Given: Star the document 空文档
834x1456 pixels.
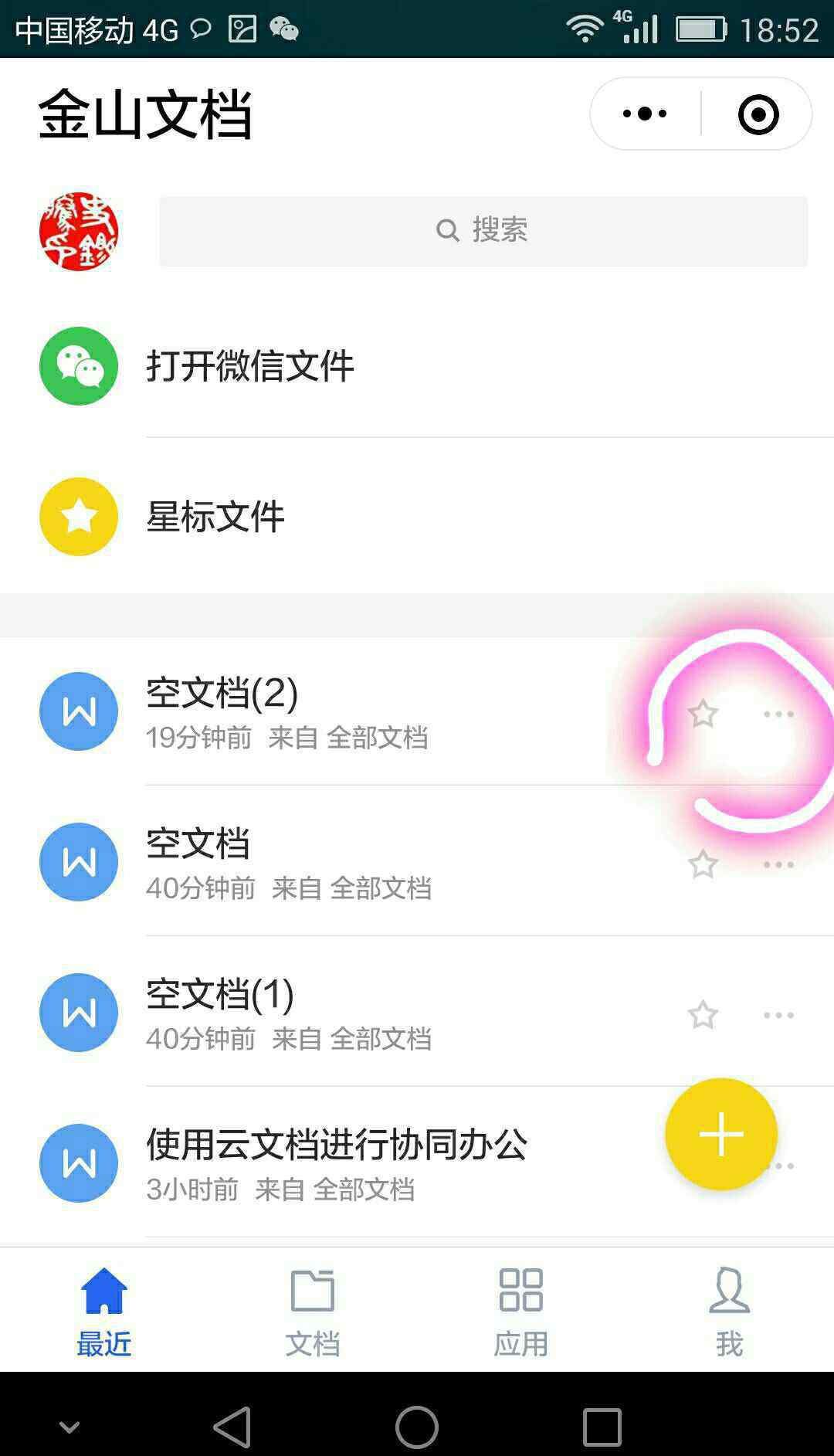Looking at the screenshot, I should (703, 864).
